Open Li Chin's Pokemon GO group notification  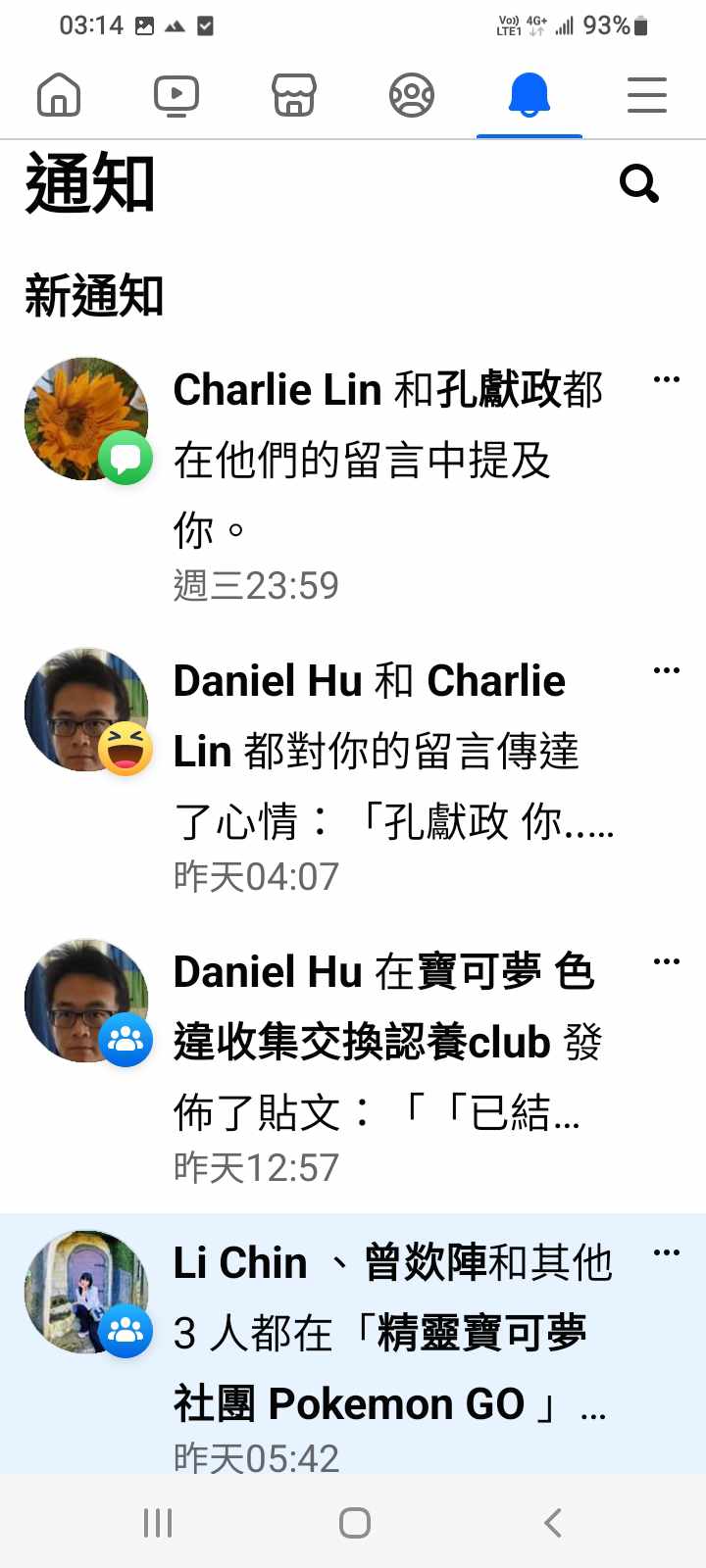tap(392, 1335)
